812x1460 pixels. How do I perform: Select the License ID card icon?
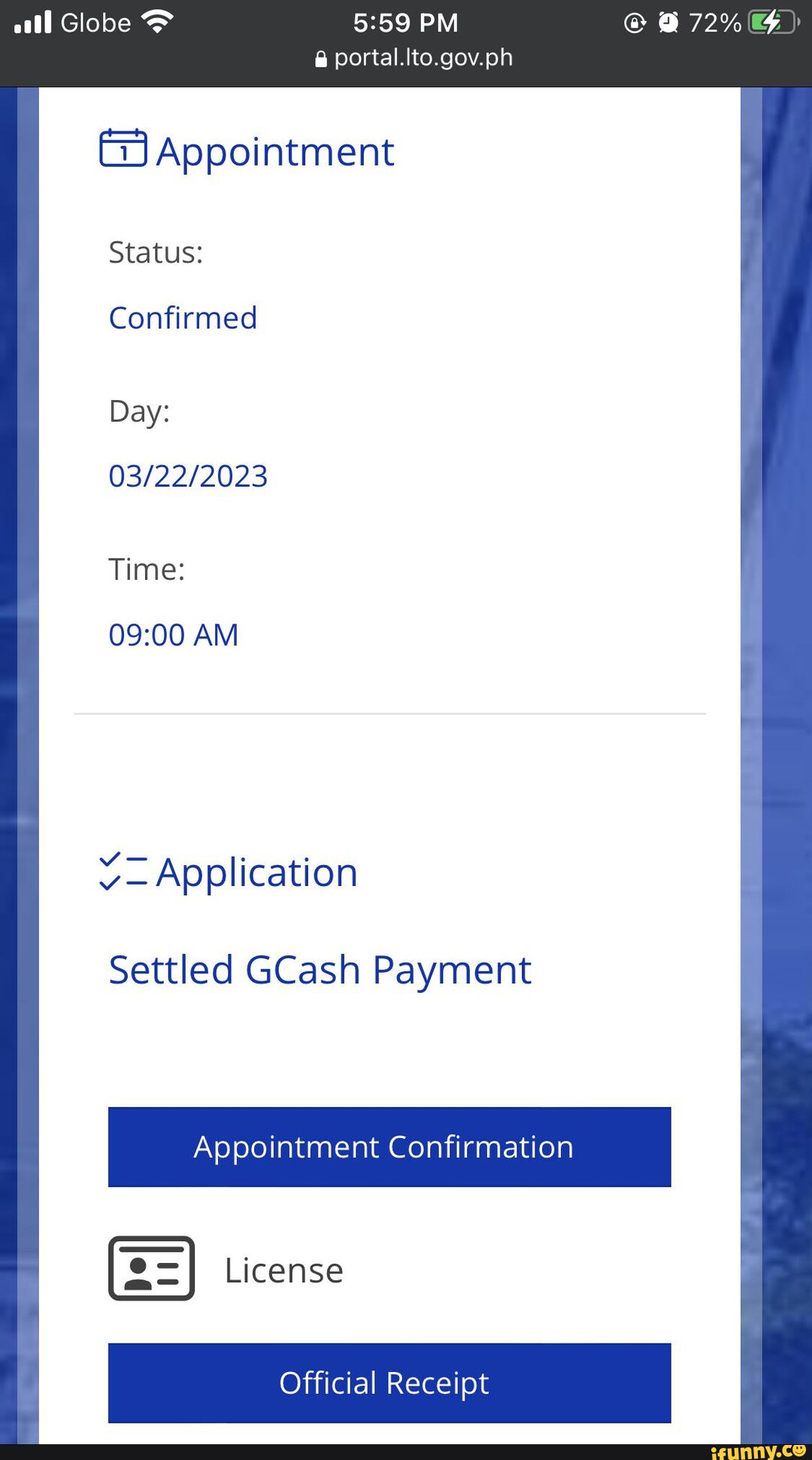pyautogui.click(x=150, y=1270)
